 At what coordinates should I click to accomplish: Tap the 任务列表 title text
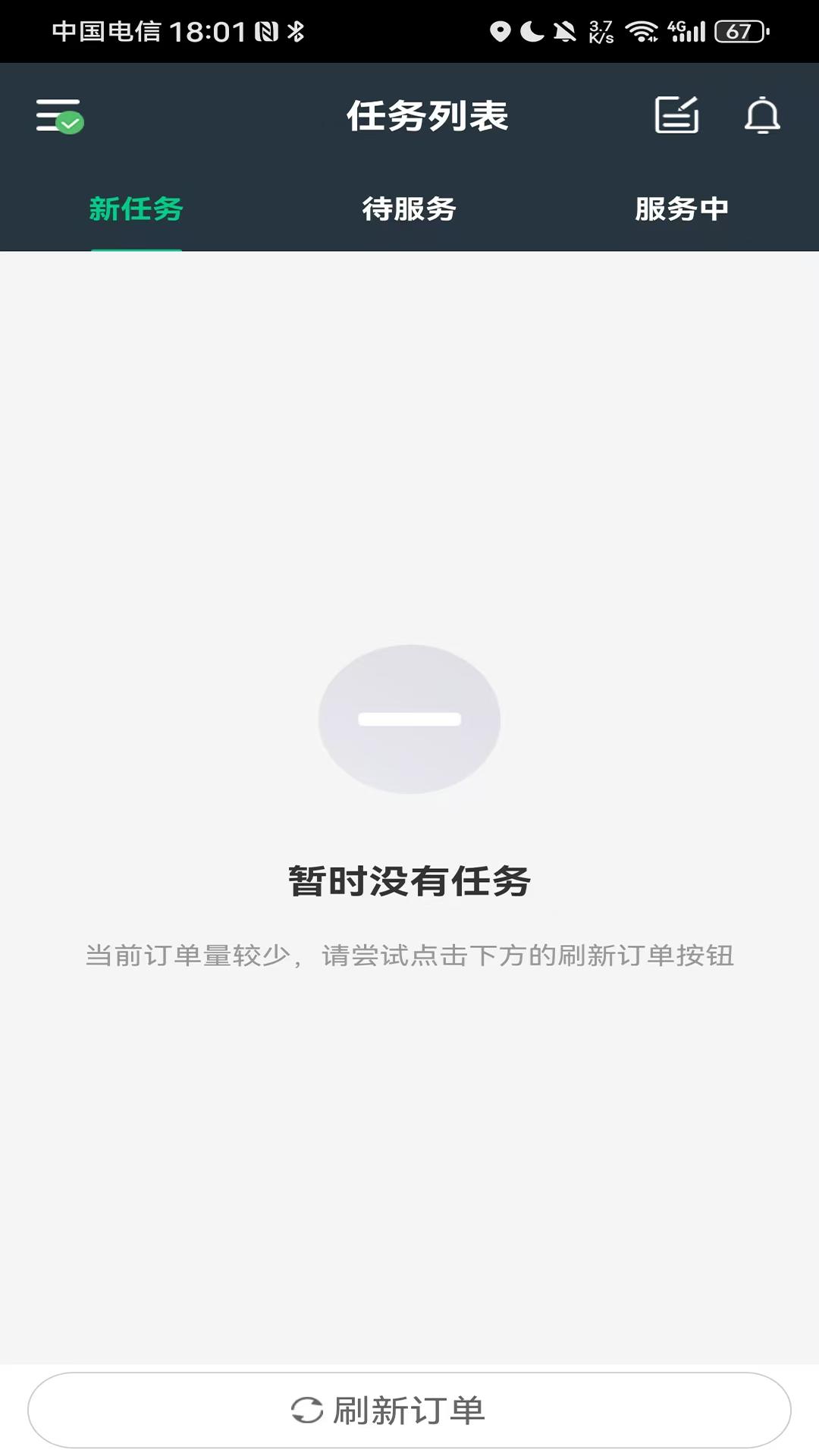click(x=426, y=116)
